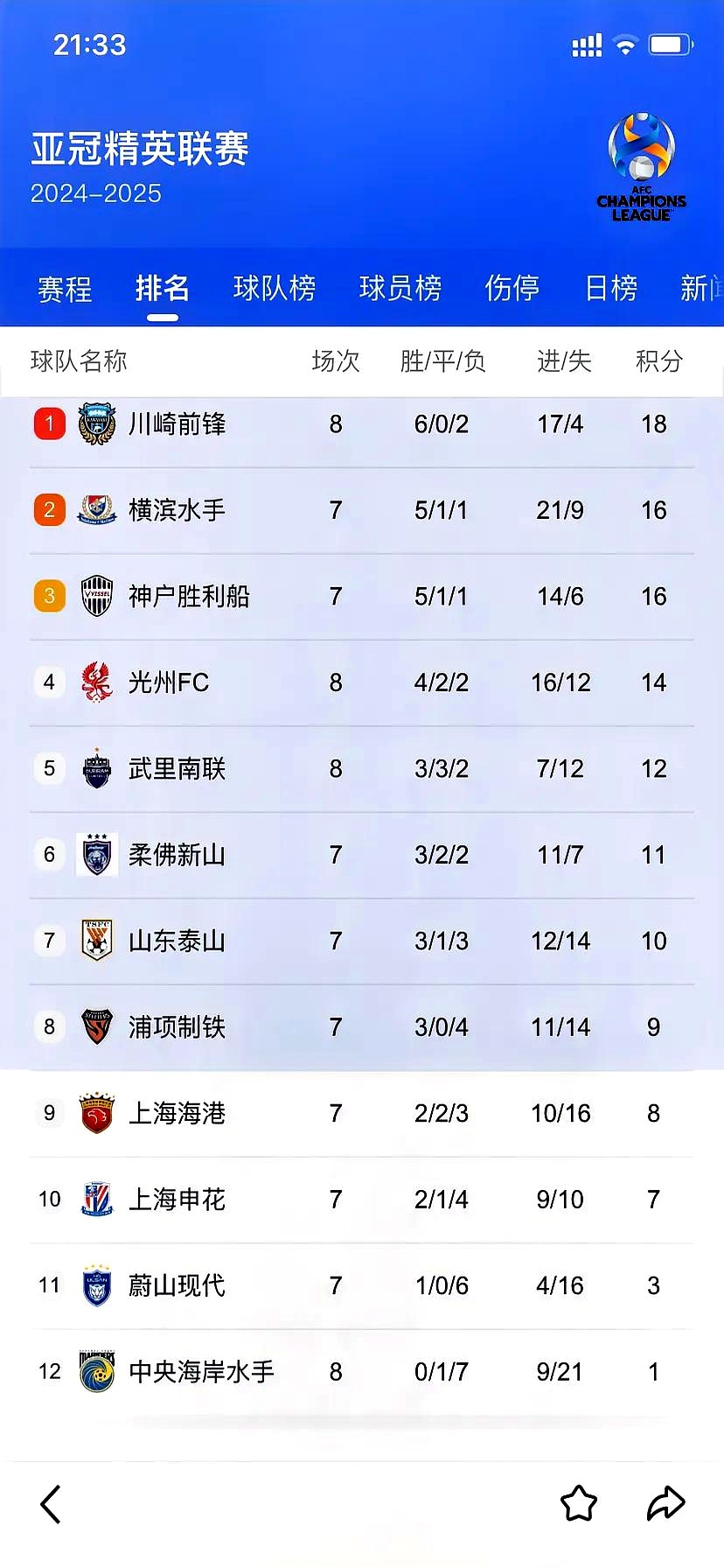Click the 积分 column header
Image resolution: width=724 pixels, height=1568 pixels.
coord(658,361)
